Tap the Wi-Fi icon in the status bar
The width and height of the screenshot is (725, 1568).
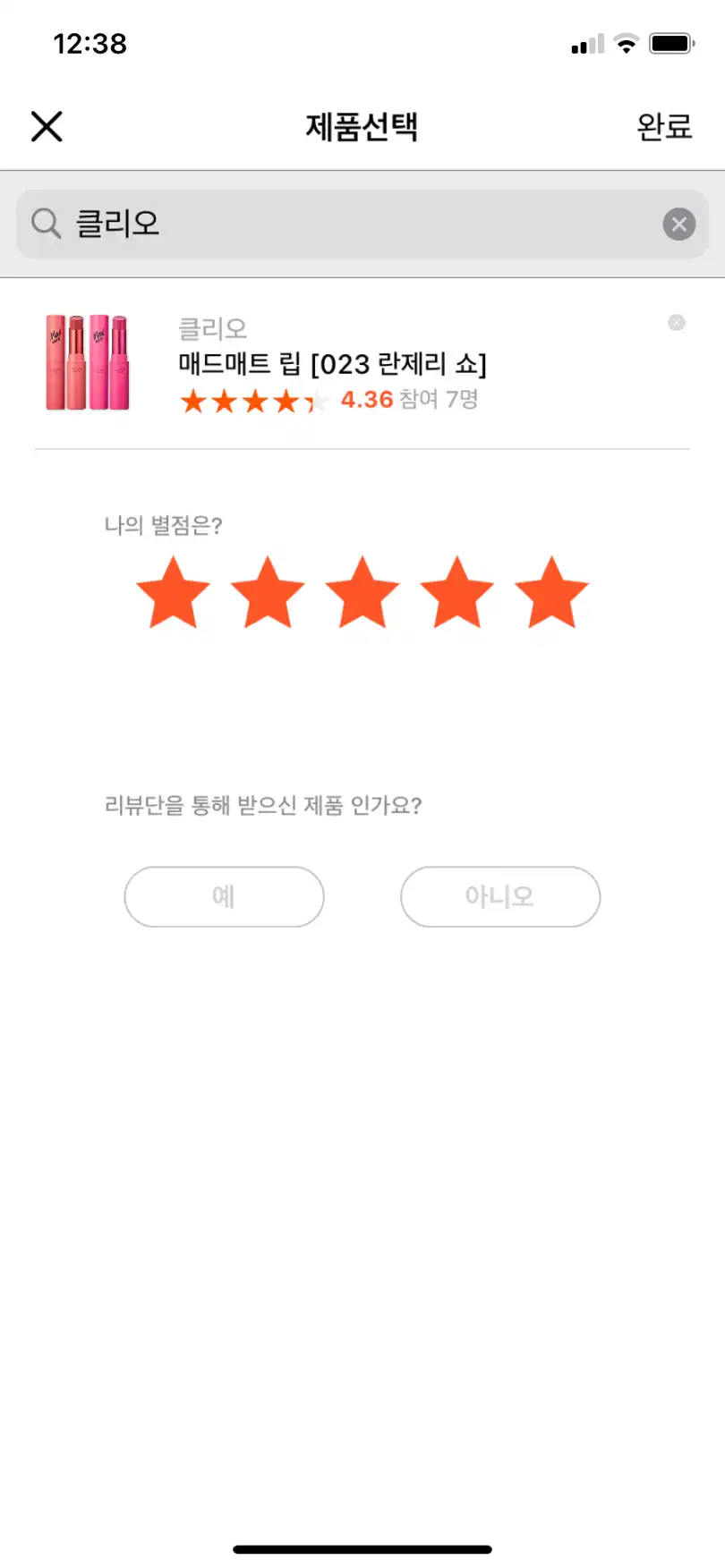pyautogui.click(x=626, y=40)
